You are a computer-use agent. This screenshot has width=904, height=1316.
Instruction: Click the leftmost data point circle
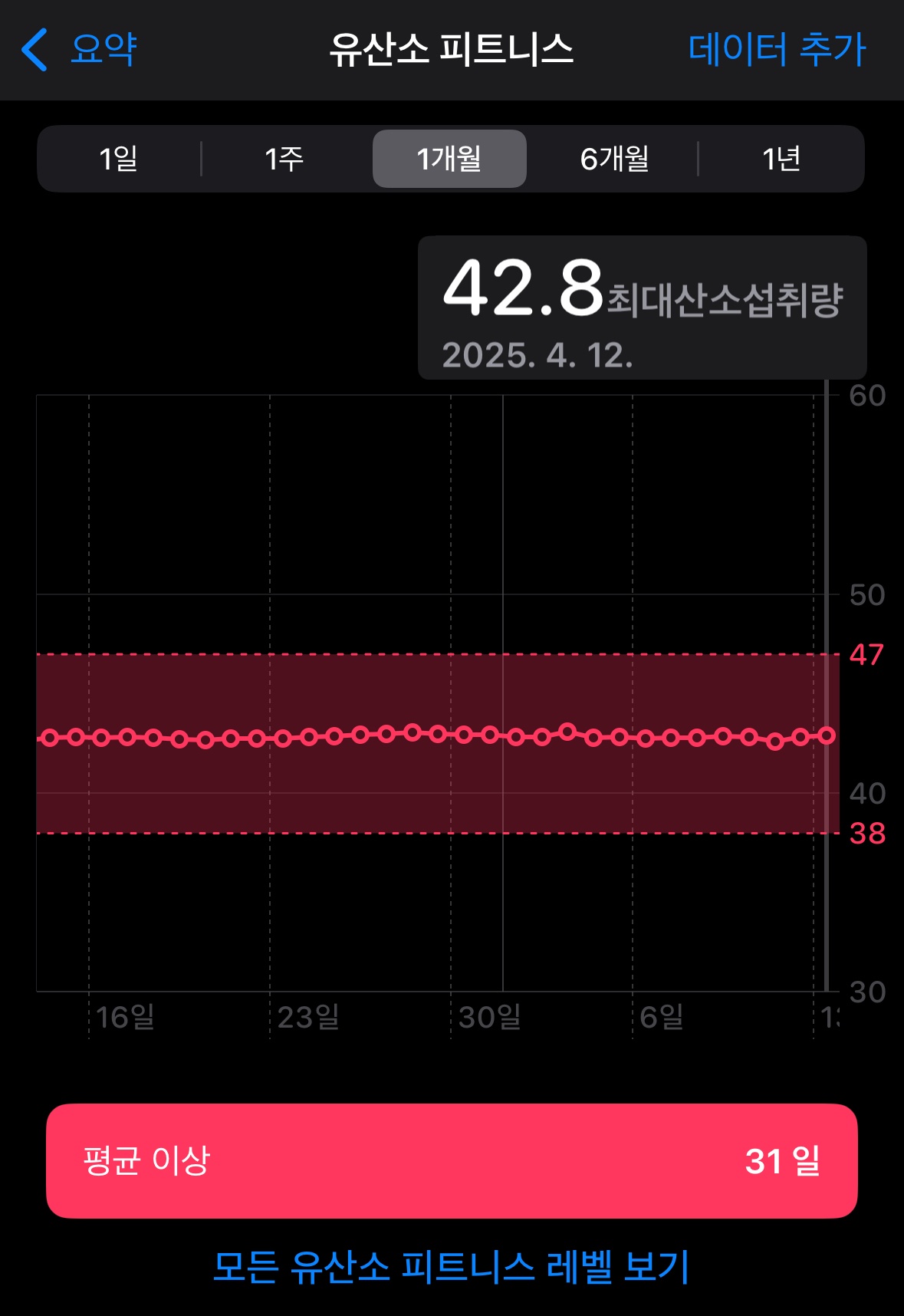point(51,739)
